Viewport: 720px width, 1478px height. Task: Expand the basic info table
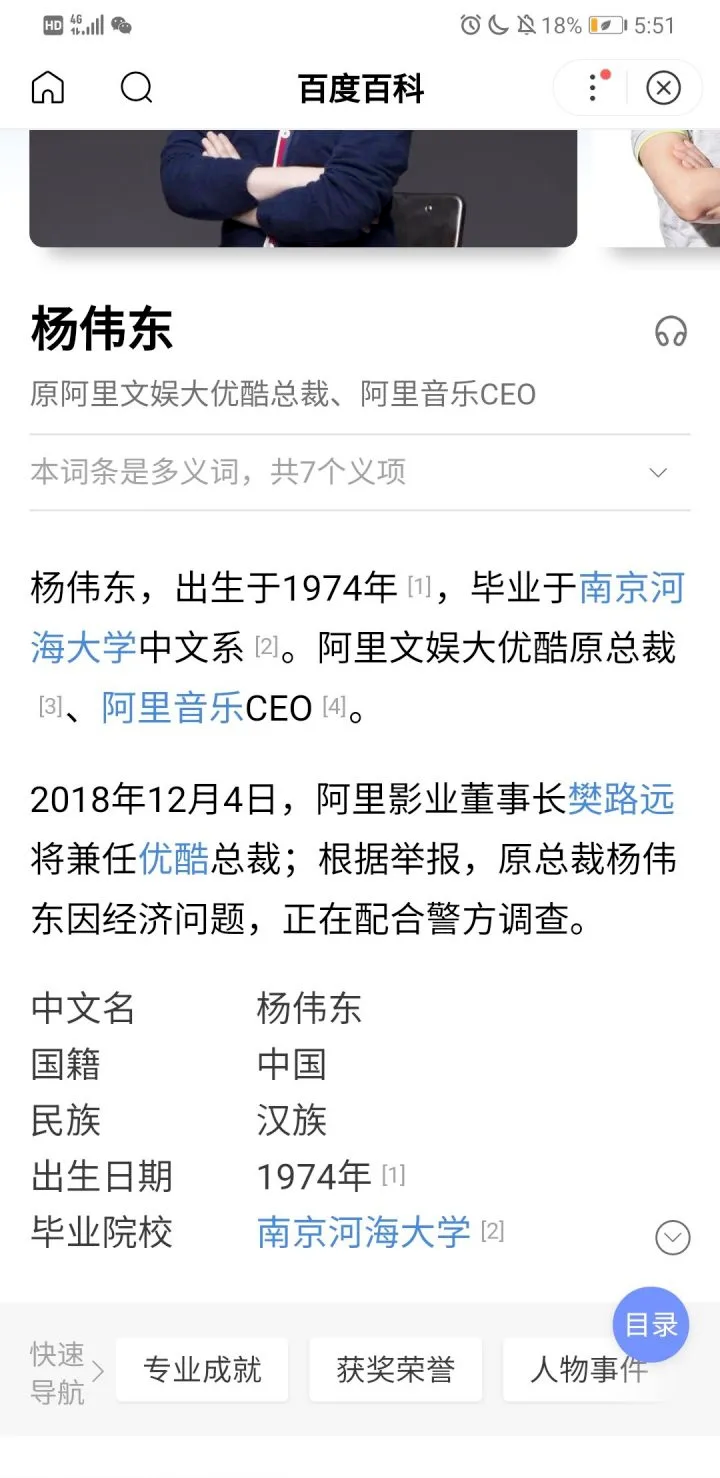[x=672, y=1238]
